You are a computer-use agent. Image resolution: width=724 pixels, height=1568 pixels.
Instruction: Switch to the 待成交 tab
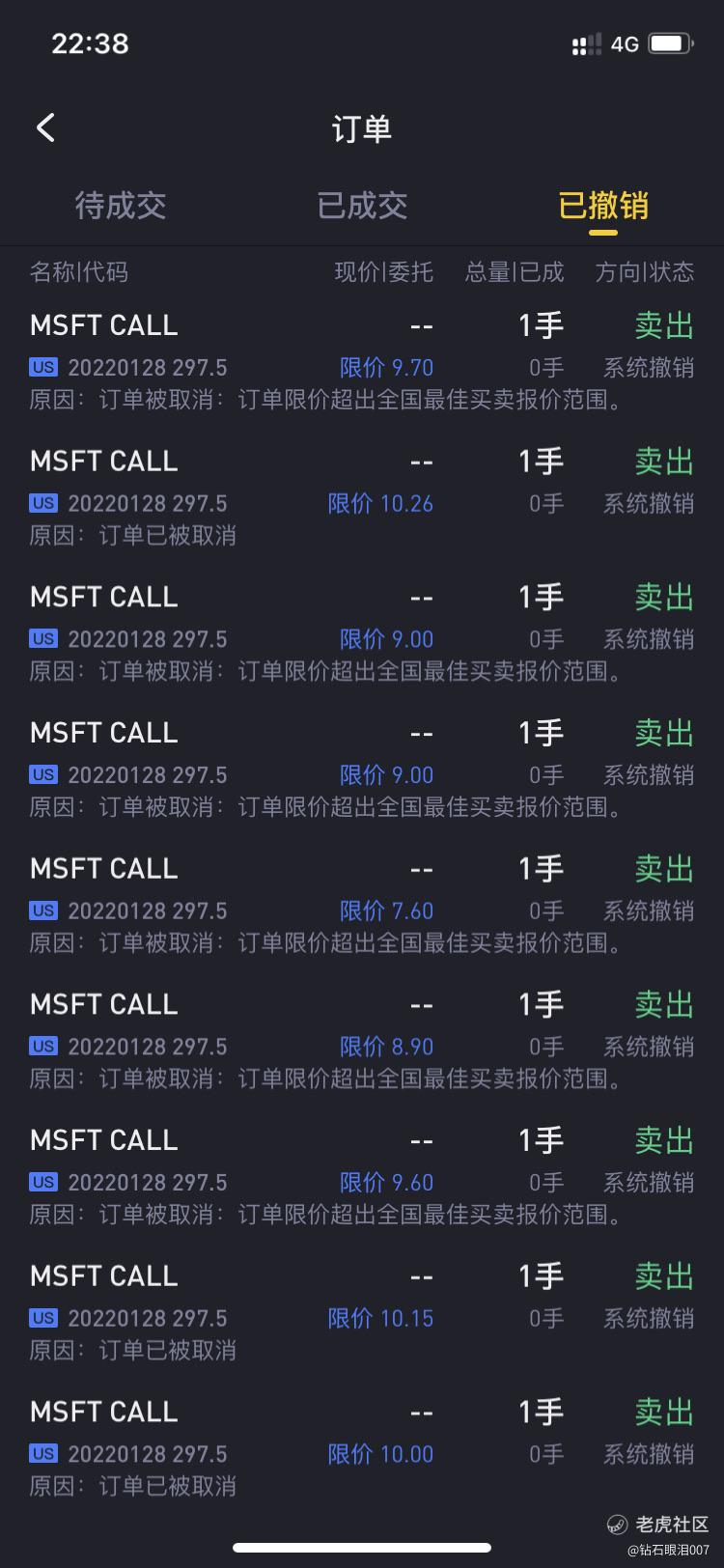click(121, 206)
